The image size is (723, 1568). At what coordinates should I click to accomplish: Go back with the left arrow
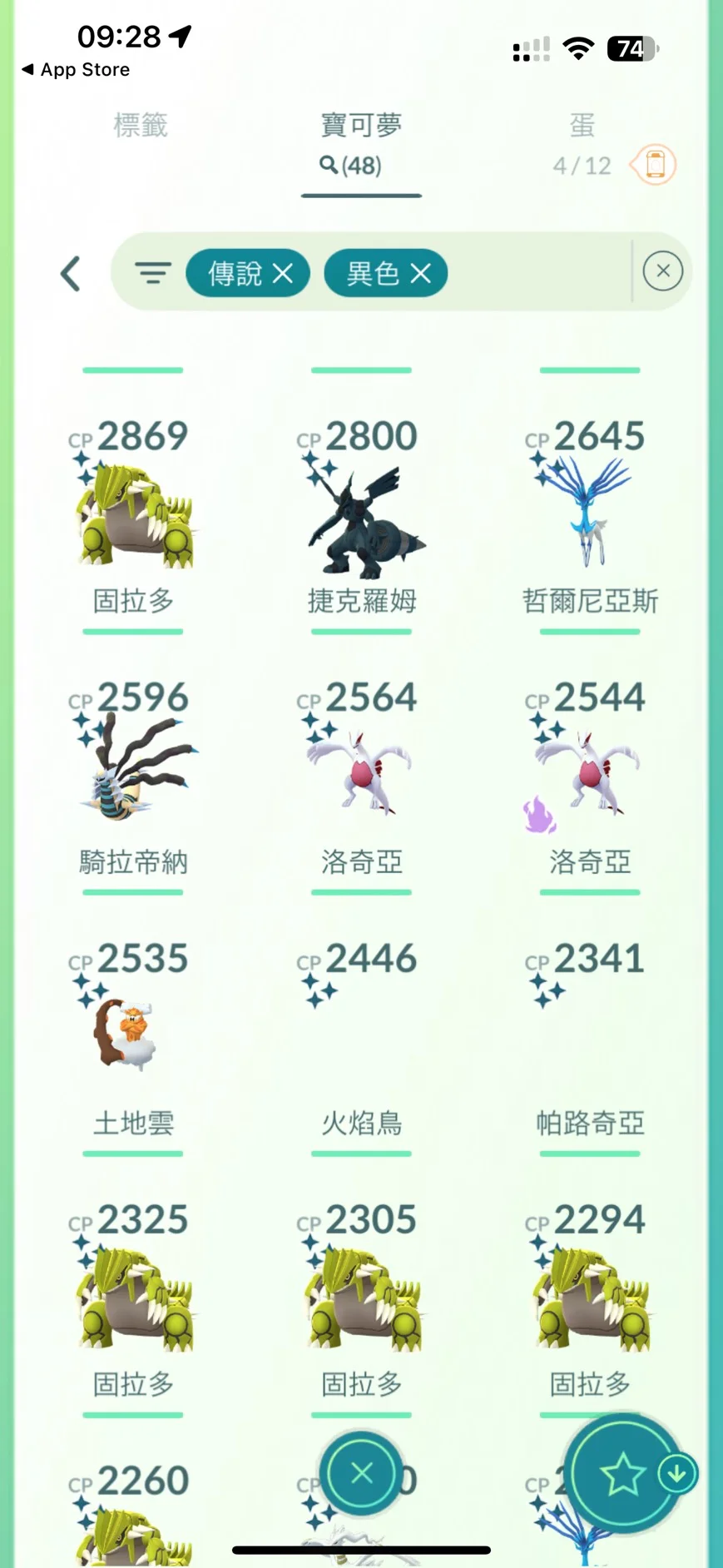point(71,273)
